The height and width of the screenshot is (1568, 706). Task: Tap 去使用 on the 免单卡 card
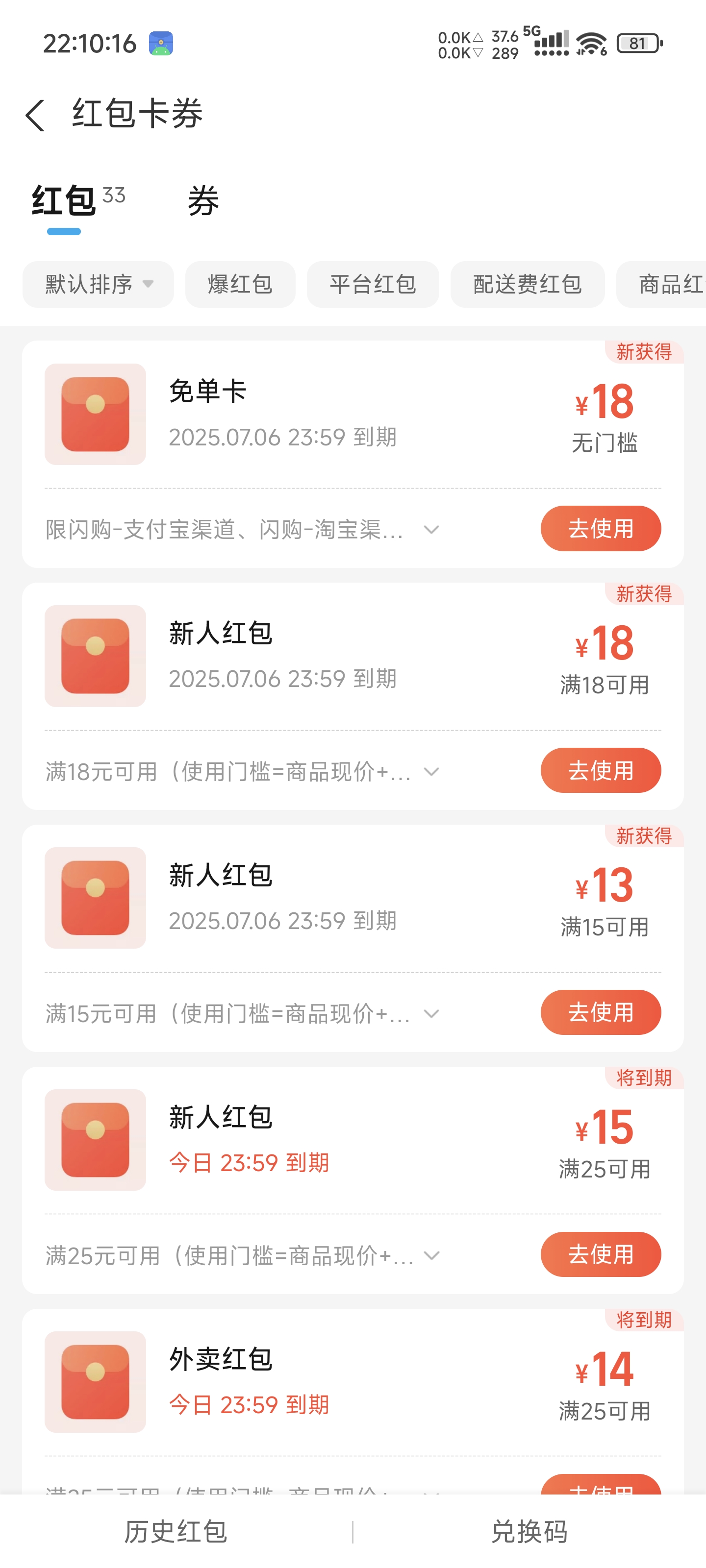pos(601,528)
